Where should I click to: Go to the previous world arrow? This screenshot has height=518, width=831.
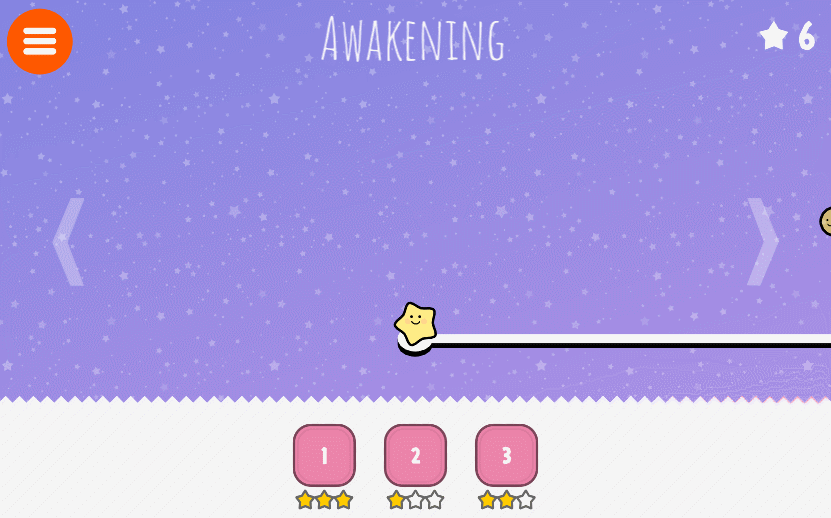(x=67, y=241)
